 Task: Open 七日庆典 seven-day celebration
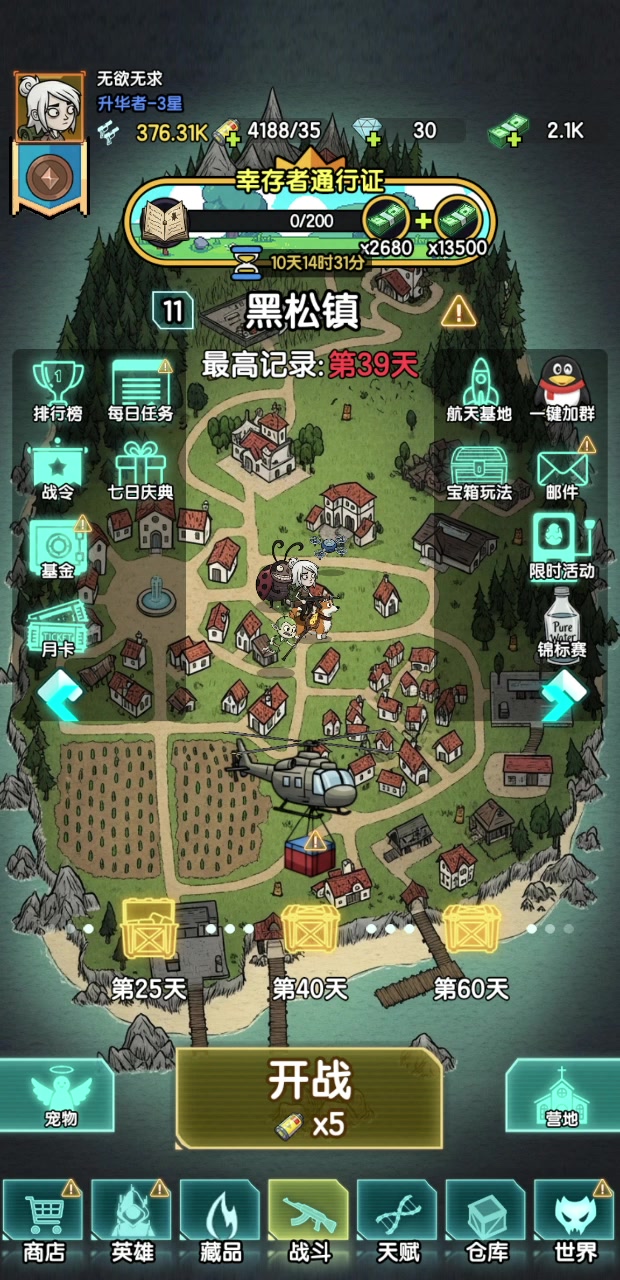(x=141, y=470)
